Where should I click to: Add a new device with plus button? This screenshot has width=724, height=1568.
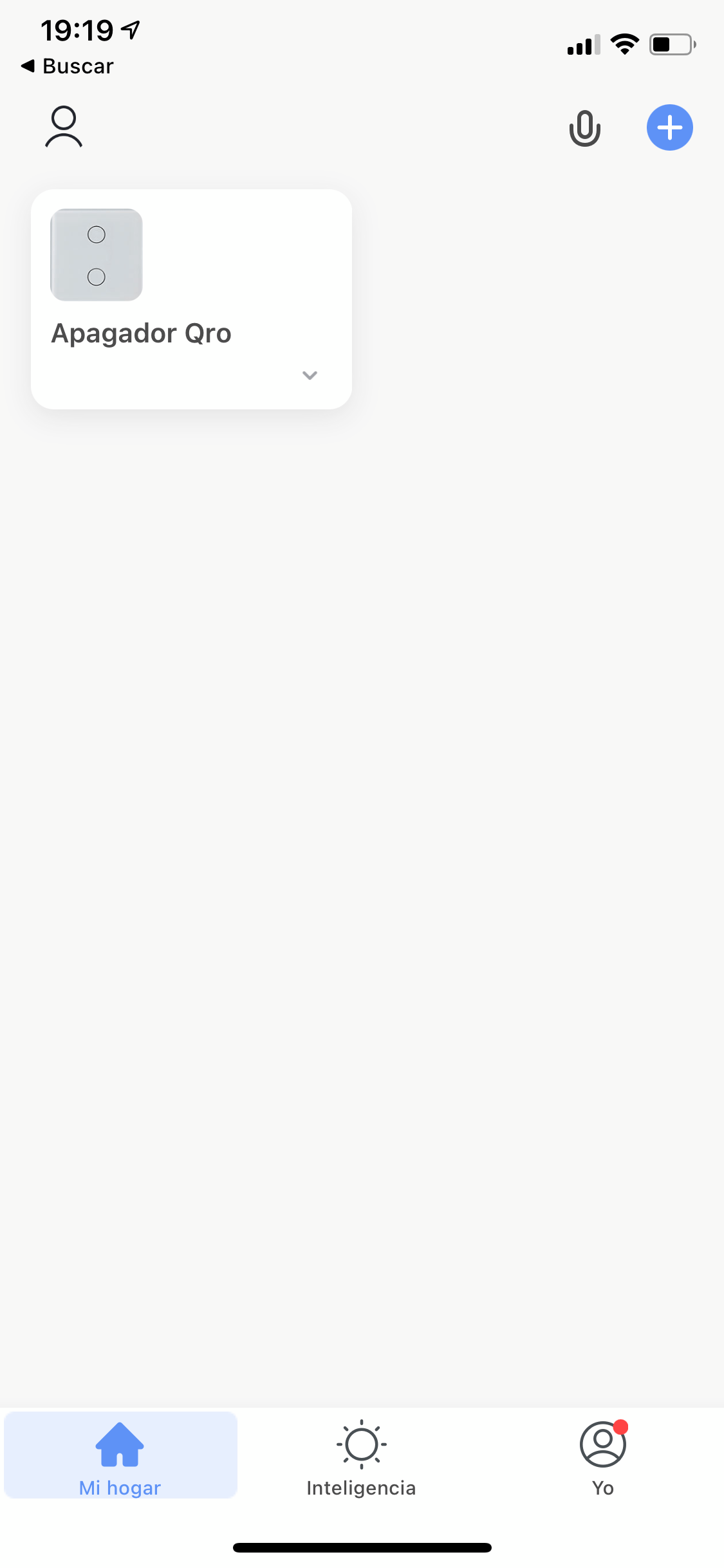pos(669,127)
